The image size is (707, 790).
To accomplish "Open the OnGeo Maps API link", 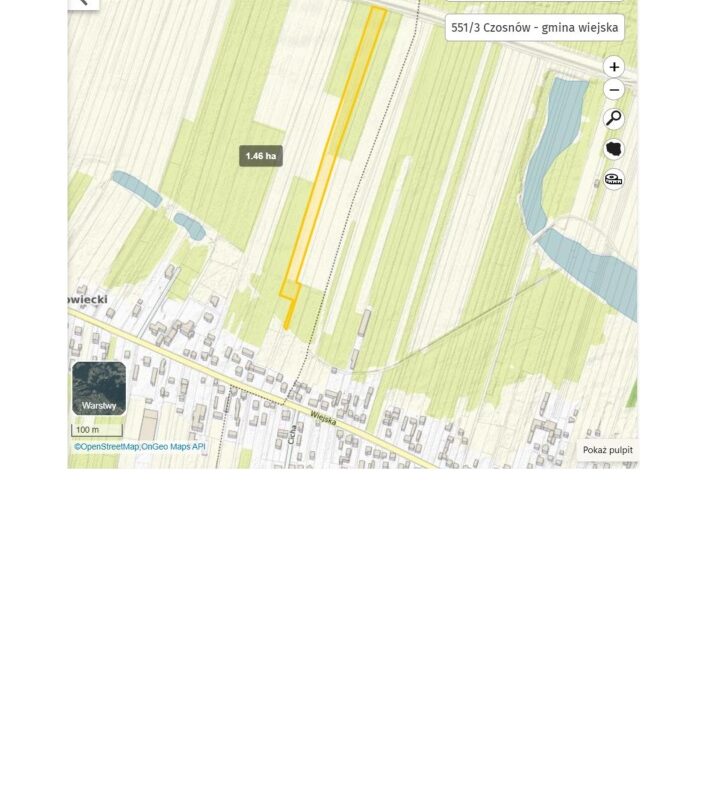I will point(173,447).
